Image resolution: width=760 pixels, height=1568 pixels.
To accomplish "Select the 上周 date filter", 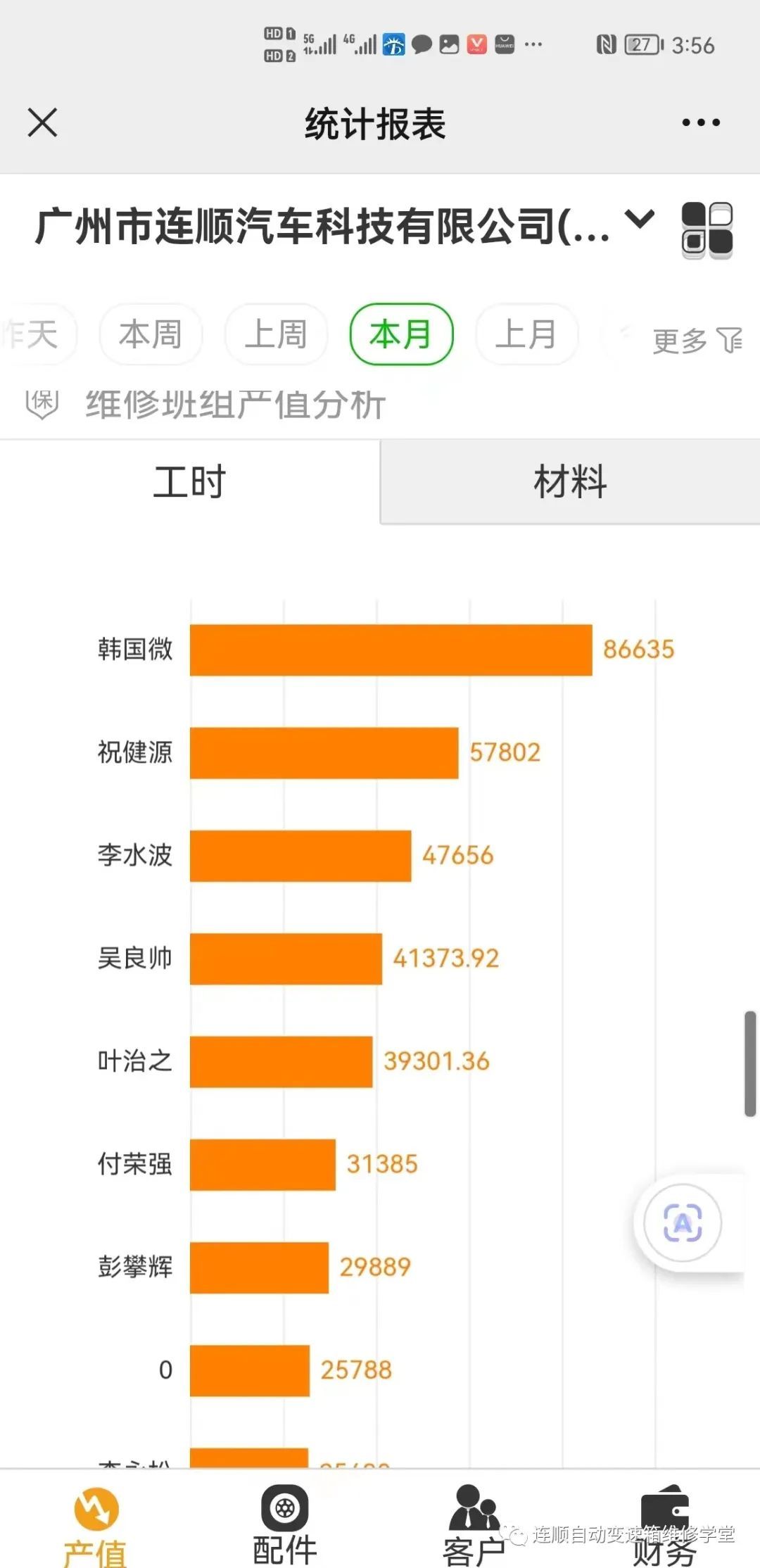I will click(x=276, y=334).
